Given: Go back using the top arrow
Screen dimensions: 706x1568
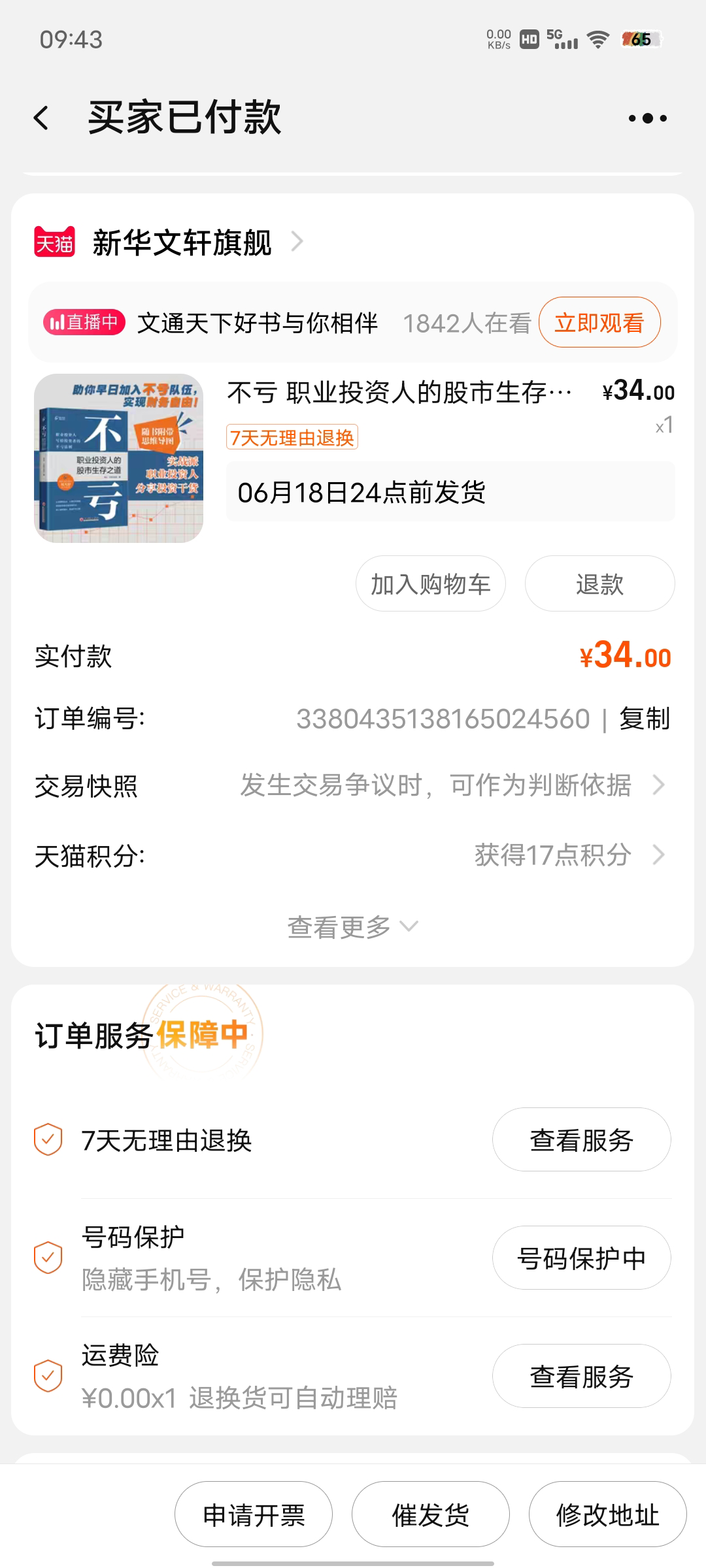Looking at the screenshot, I should (41, 118).
